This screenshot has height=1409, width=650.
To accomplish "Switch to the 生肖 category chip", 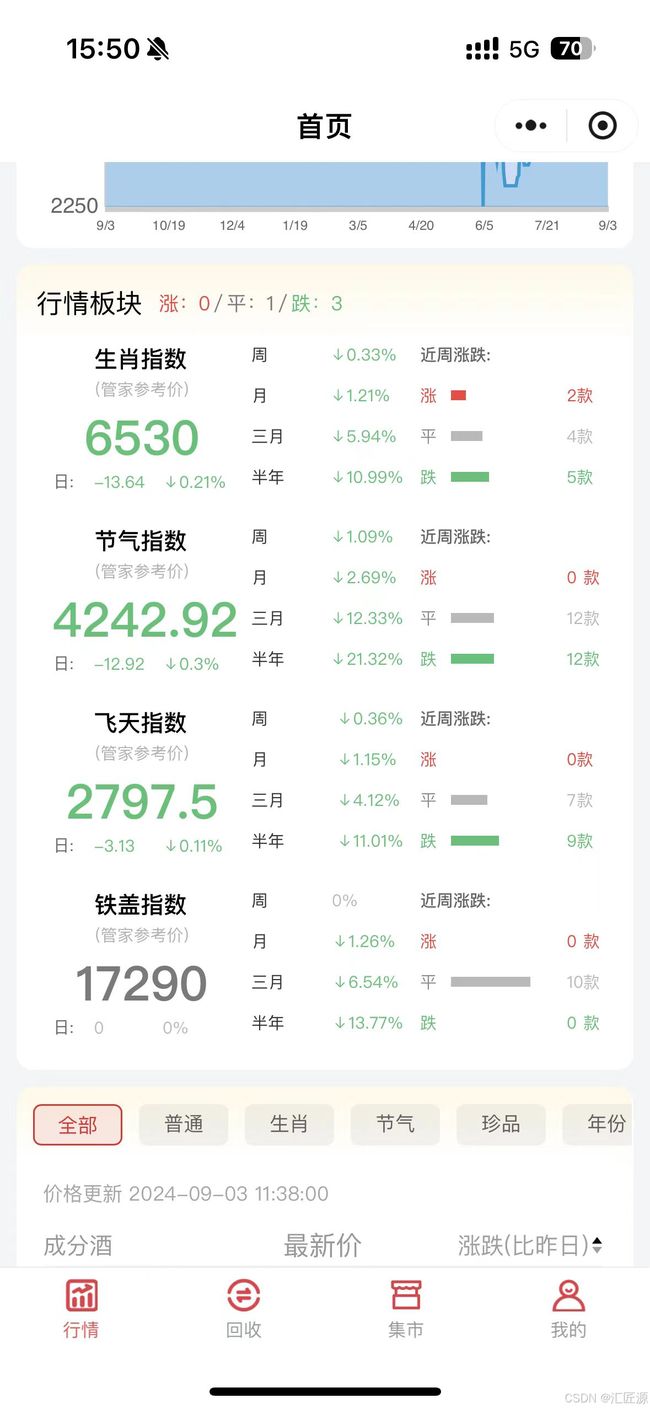I will (x=289, y=1124).
